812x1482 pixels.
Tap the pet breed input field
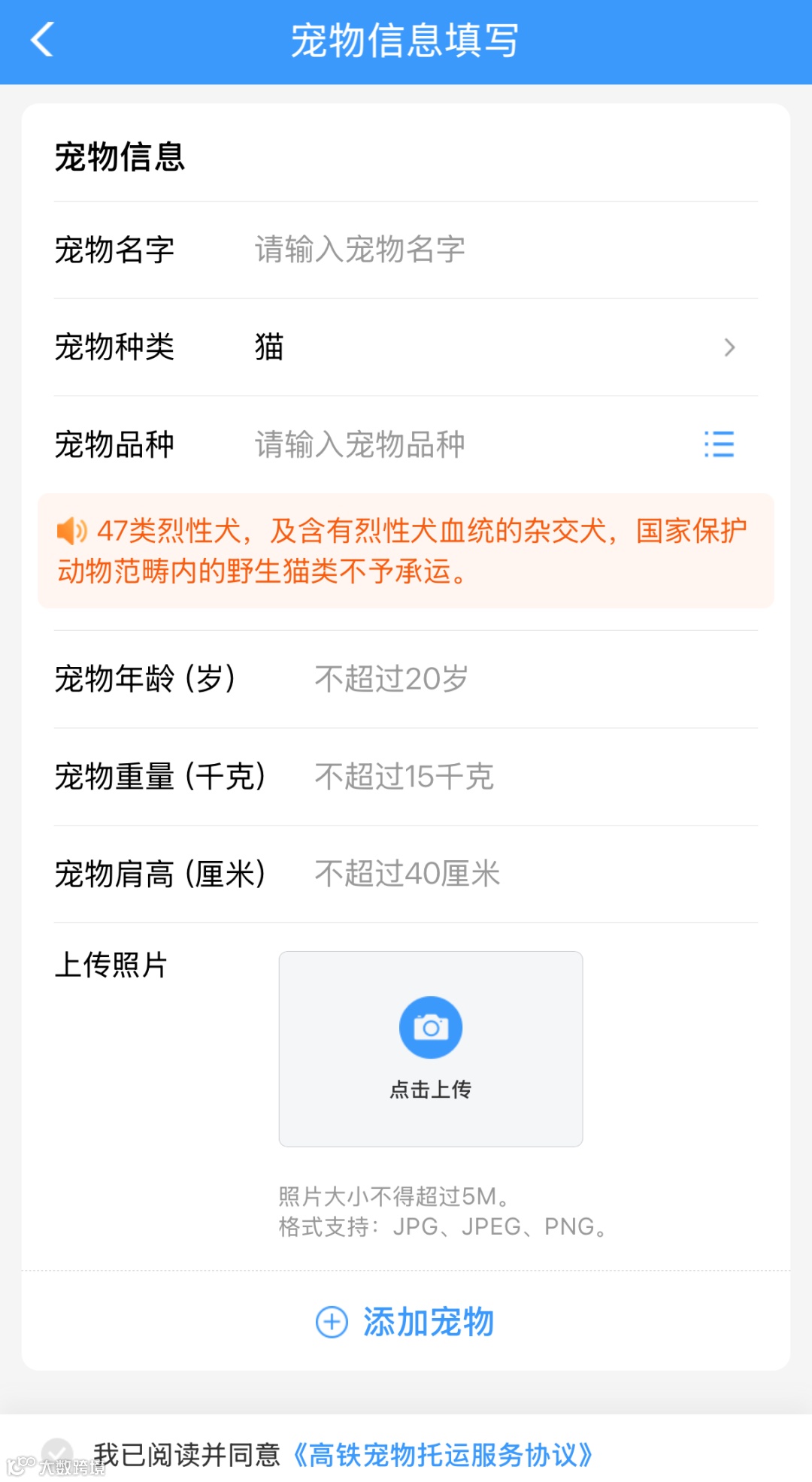[x=466, y=444]
